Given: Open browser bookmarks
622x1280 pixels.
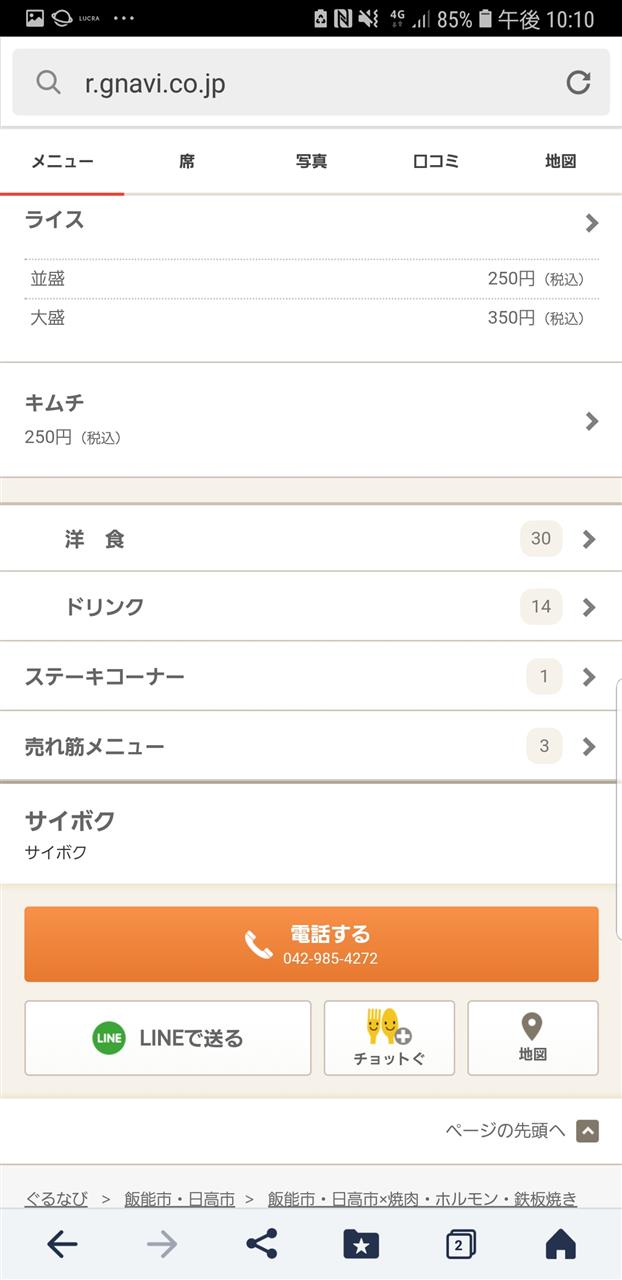Looking at the screenshot, I should pos(361,1244).
